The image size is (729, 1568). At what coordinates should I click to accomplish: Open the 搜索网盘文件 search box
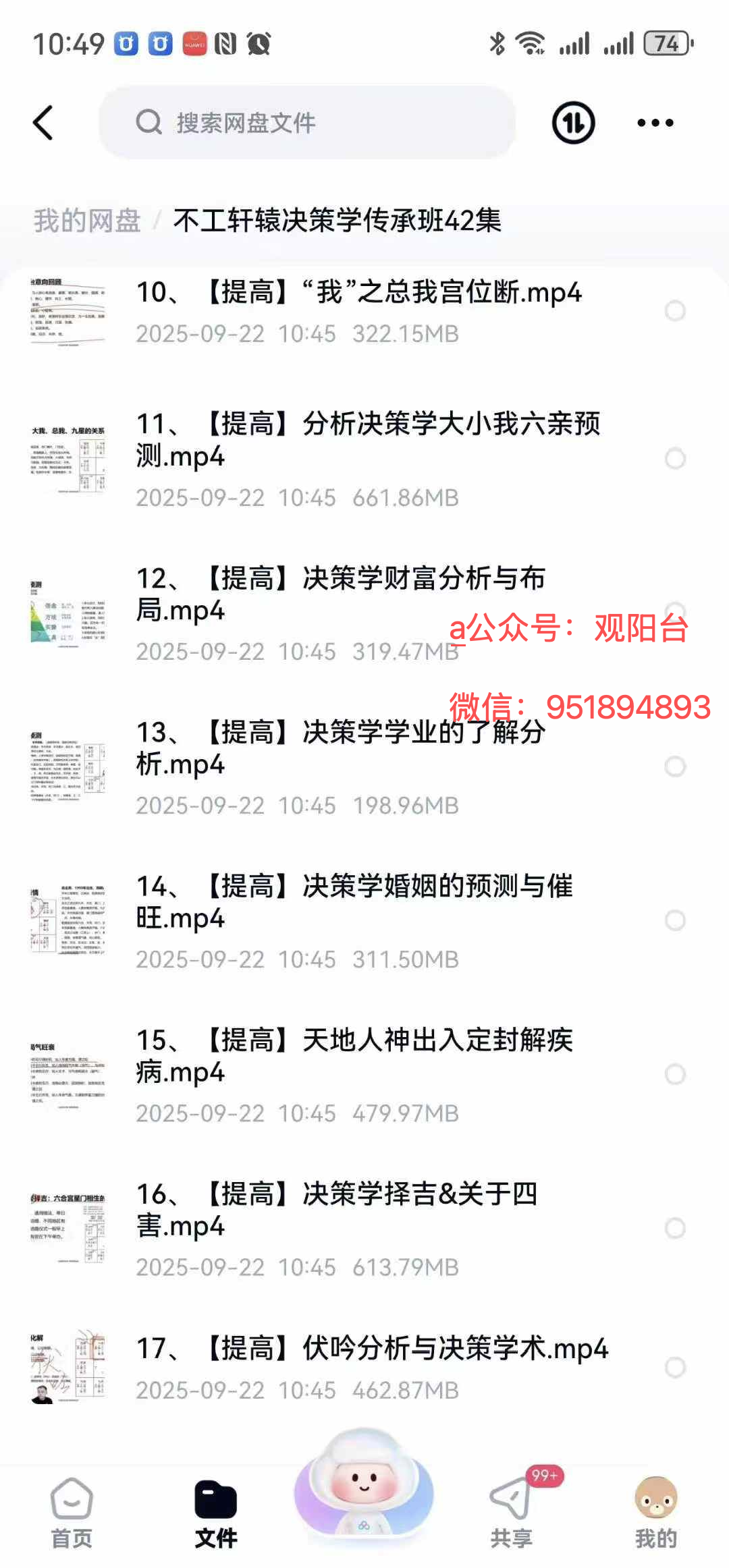[307, 123]
